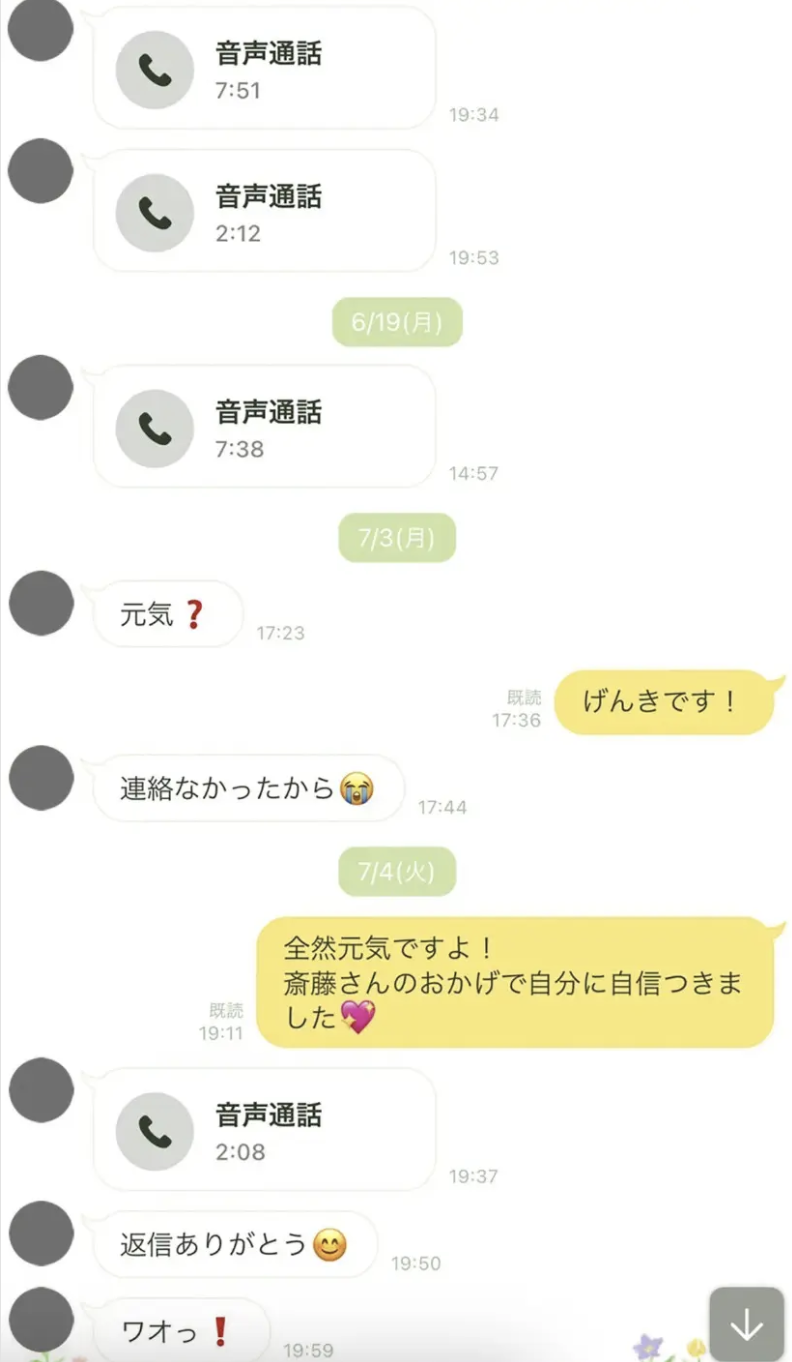792x1362 pixels.
Task: Redial from the 7:38 voice call bubble
Action: [x=264, y=426]
